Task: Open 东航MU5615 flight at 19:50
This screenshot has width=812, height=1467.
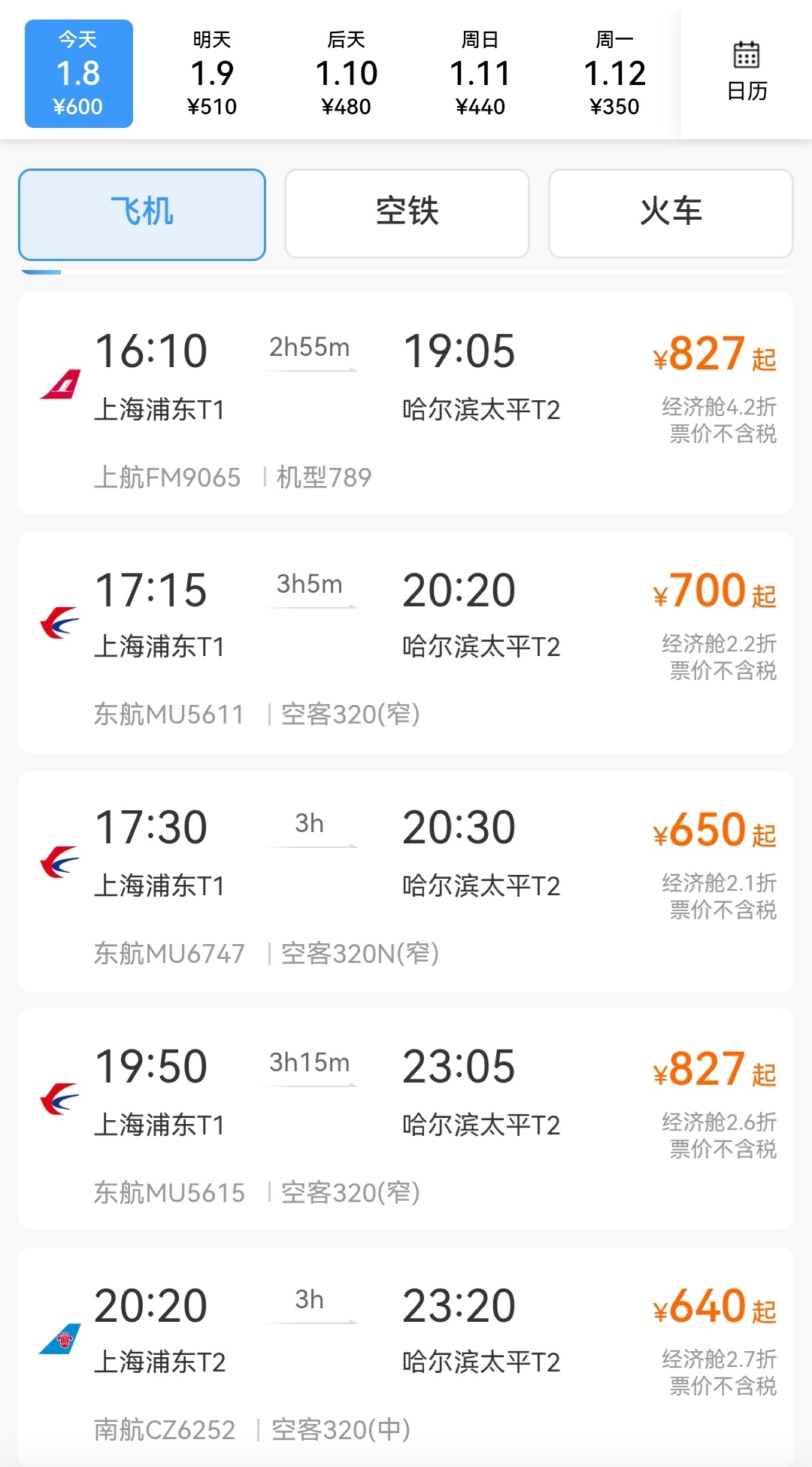Action: click(406, 1119)
